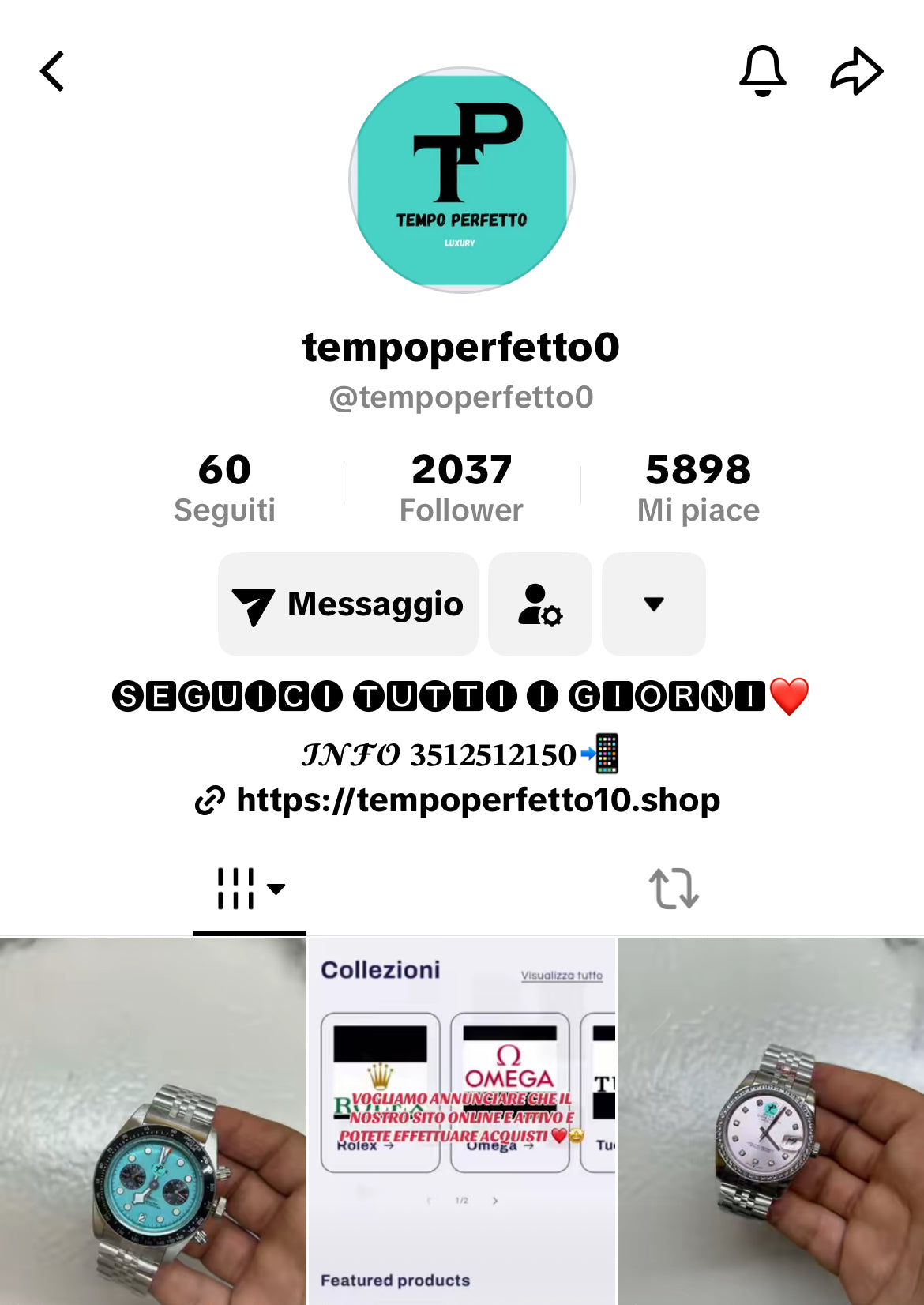This screenshot has width=924, height=1305.
Task: View the Seguiti list
Action: (224, 487)
